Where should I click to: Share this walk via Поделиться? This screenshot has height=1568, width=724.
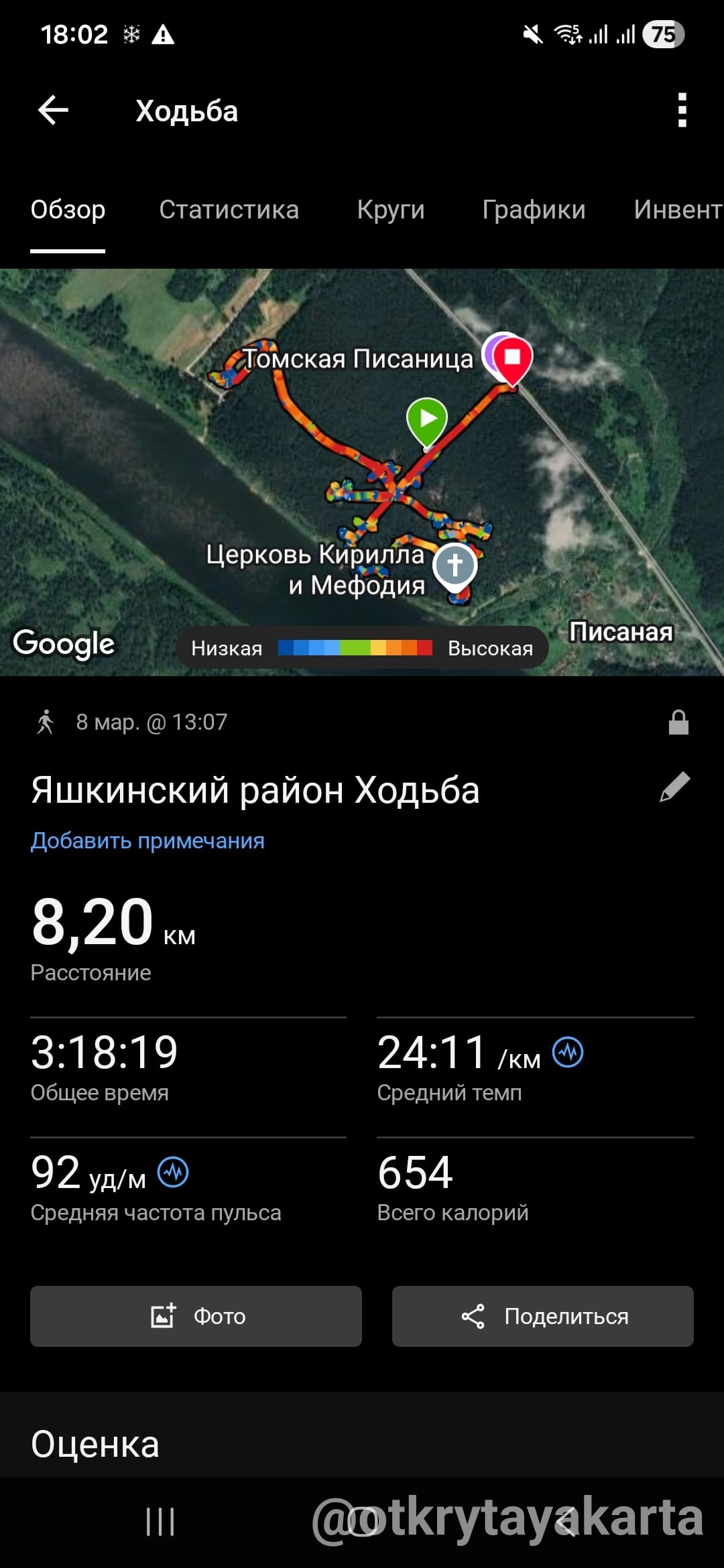(542, 1316)
